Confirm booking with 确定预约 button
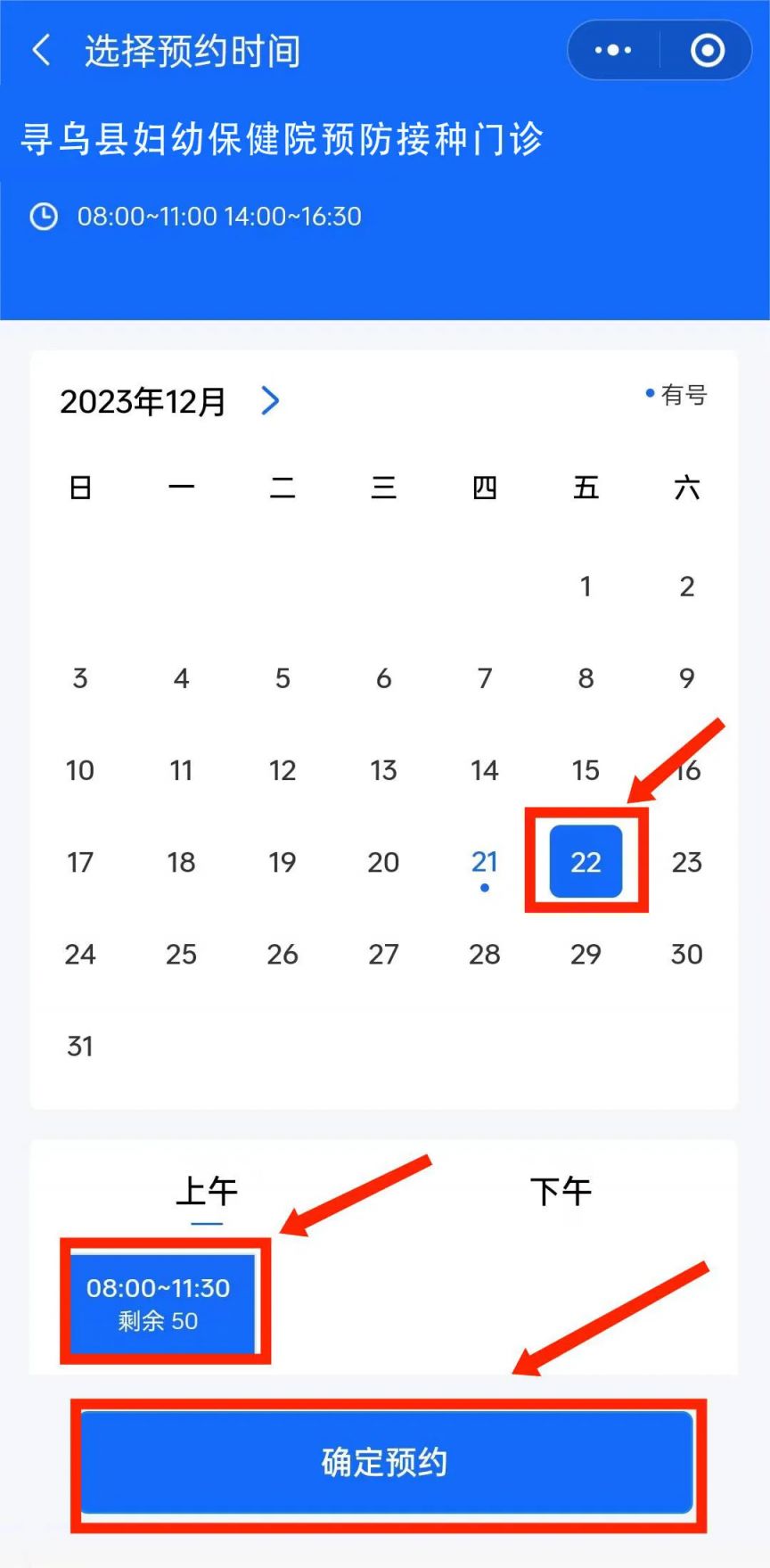770x1568 pixels. (x=387, y=1463)
